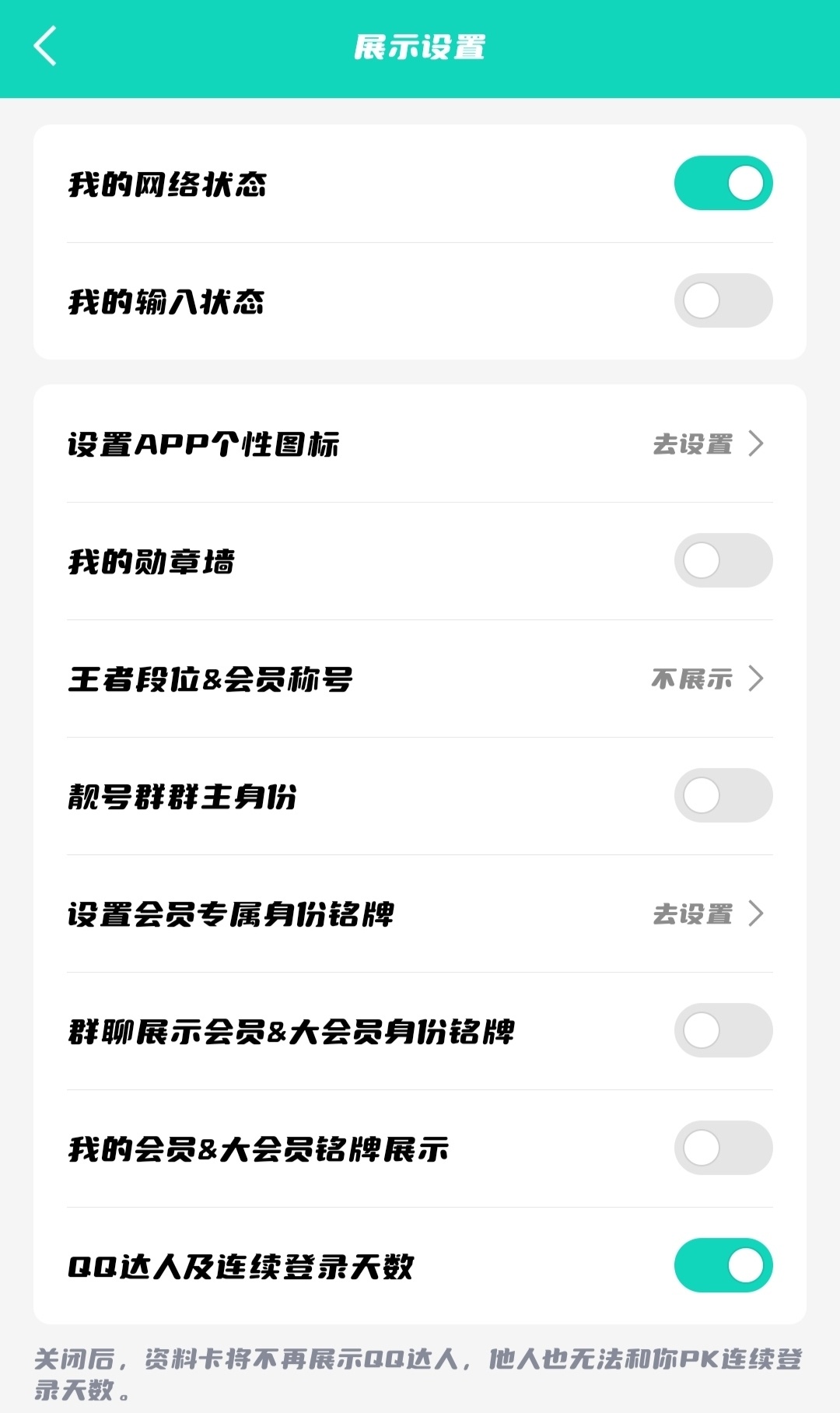The width and height of the screenshot is (840, 1413).
Task: Open 设置APP个性图标 settings
Action: [420, 444]
